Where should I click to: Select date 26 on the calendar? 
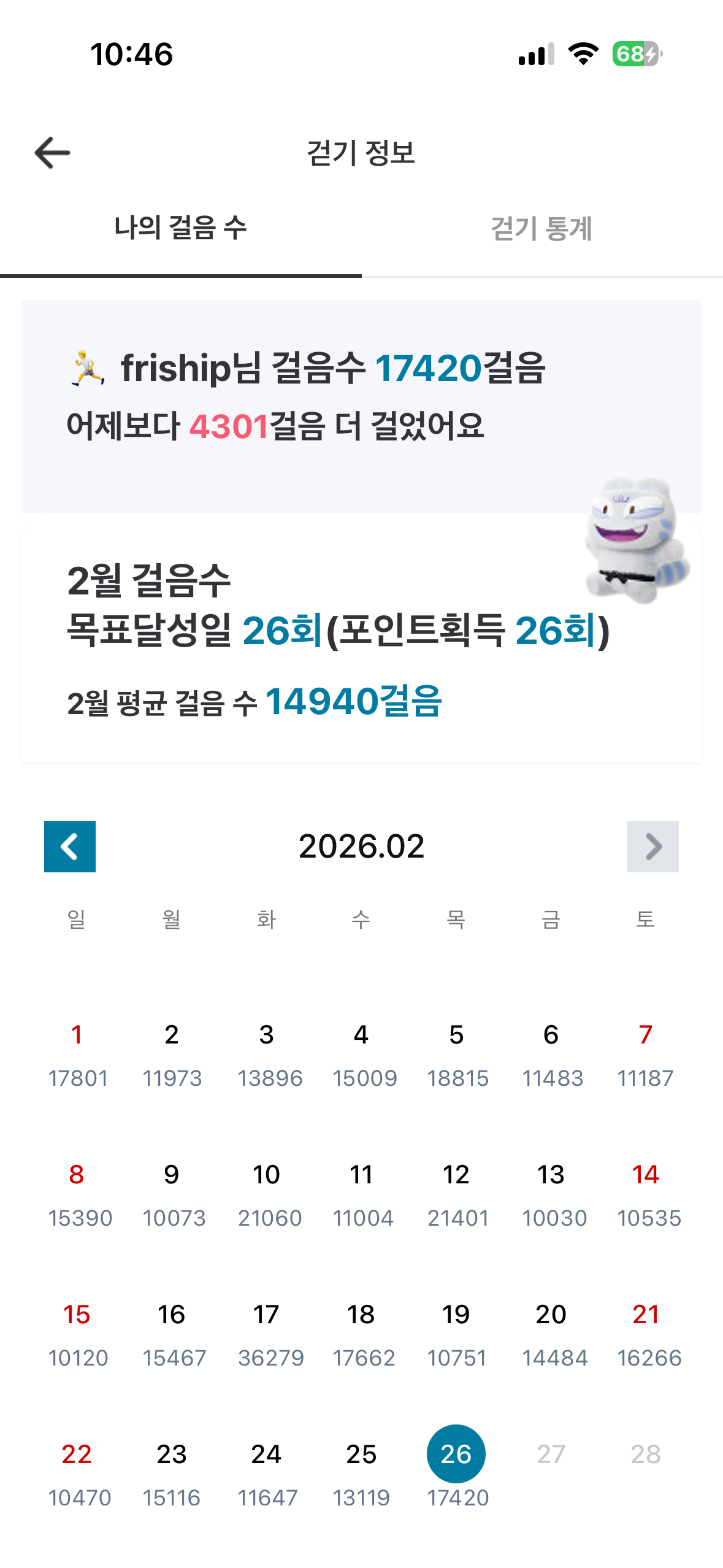pos(456,1454)
